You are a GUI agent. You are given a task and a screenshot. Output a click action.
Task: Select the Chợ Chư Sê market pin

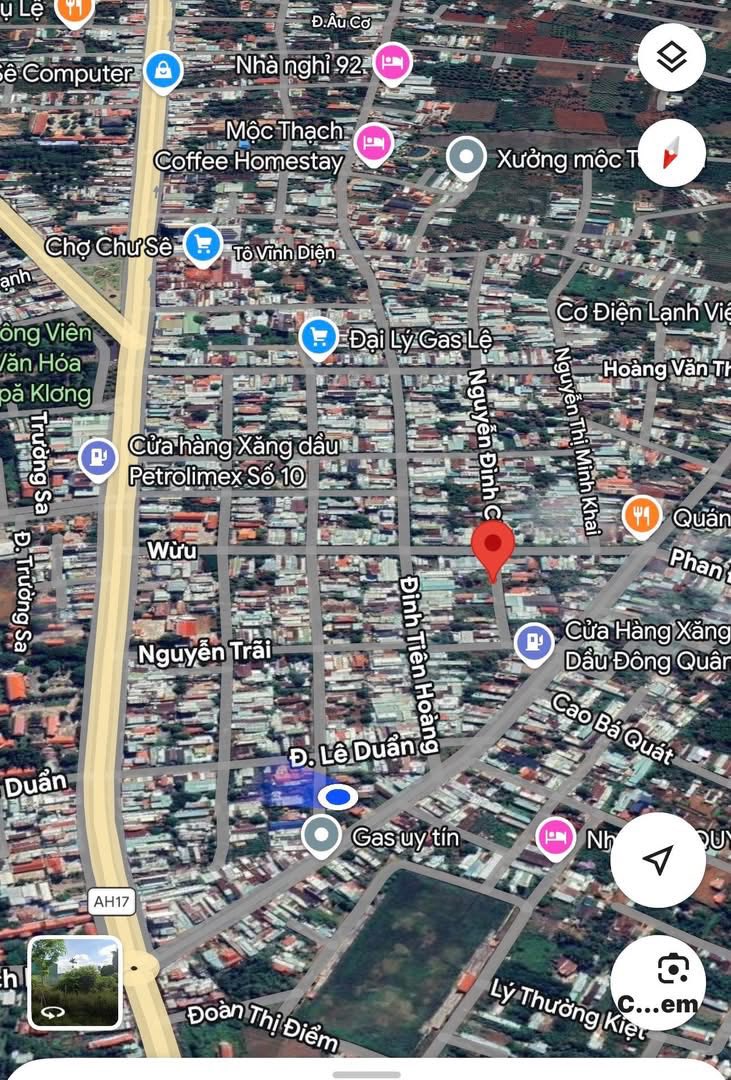pos(203,244)
